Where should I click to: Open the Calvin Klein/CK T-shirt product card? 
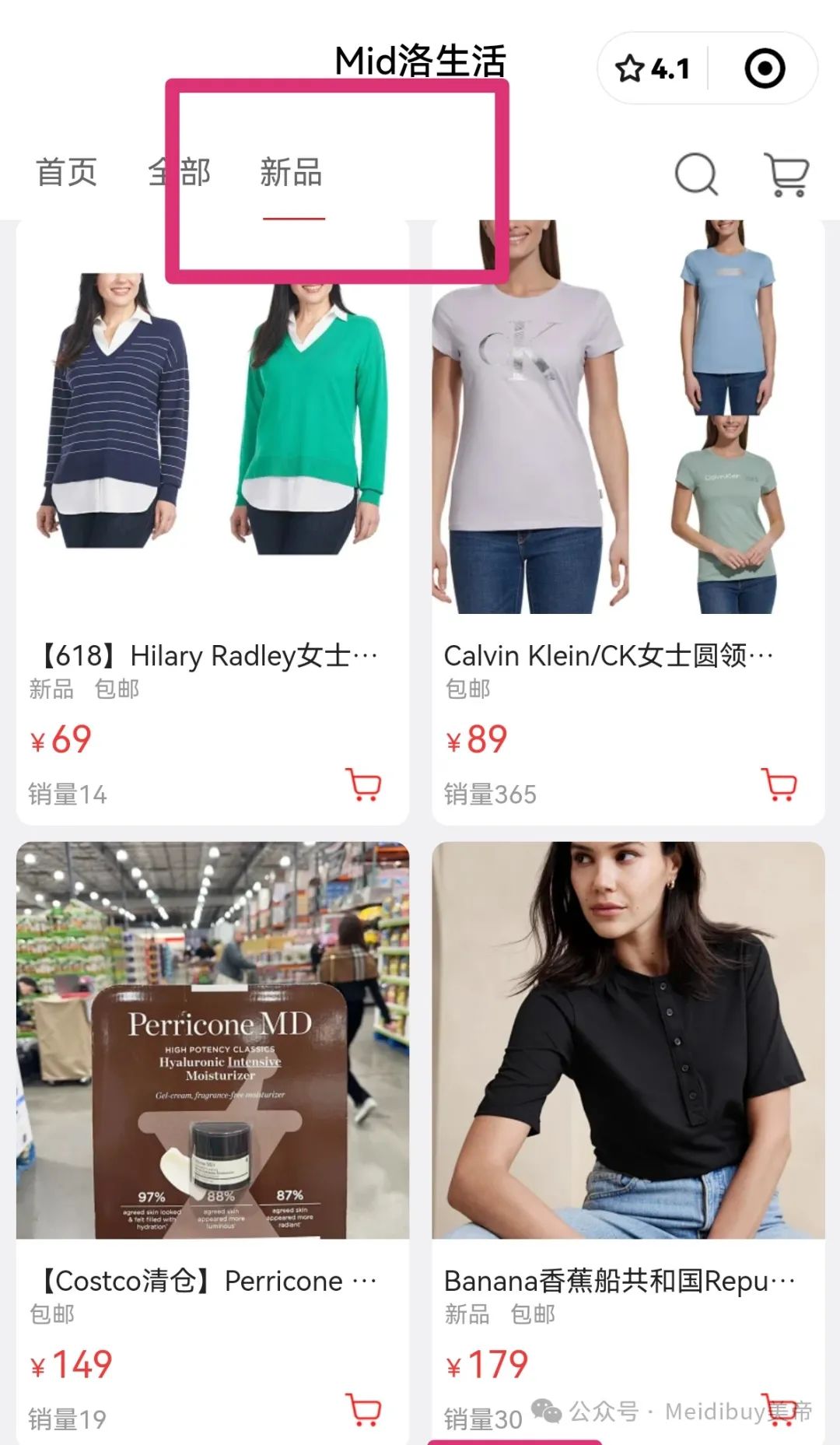628,521
